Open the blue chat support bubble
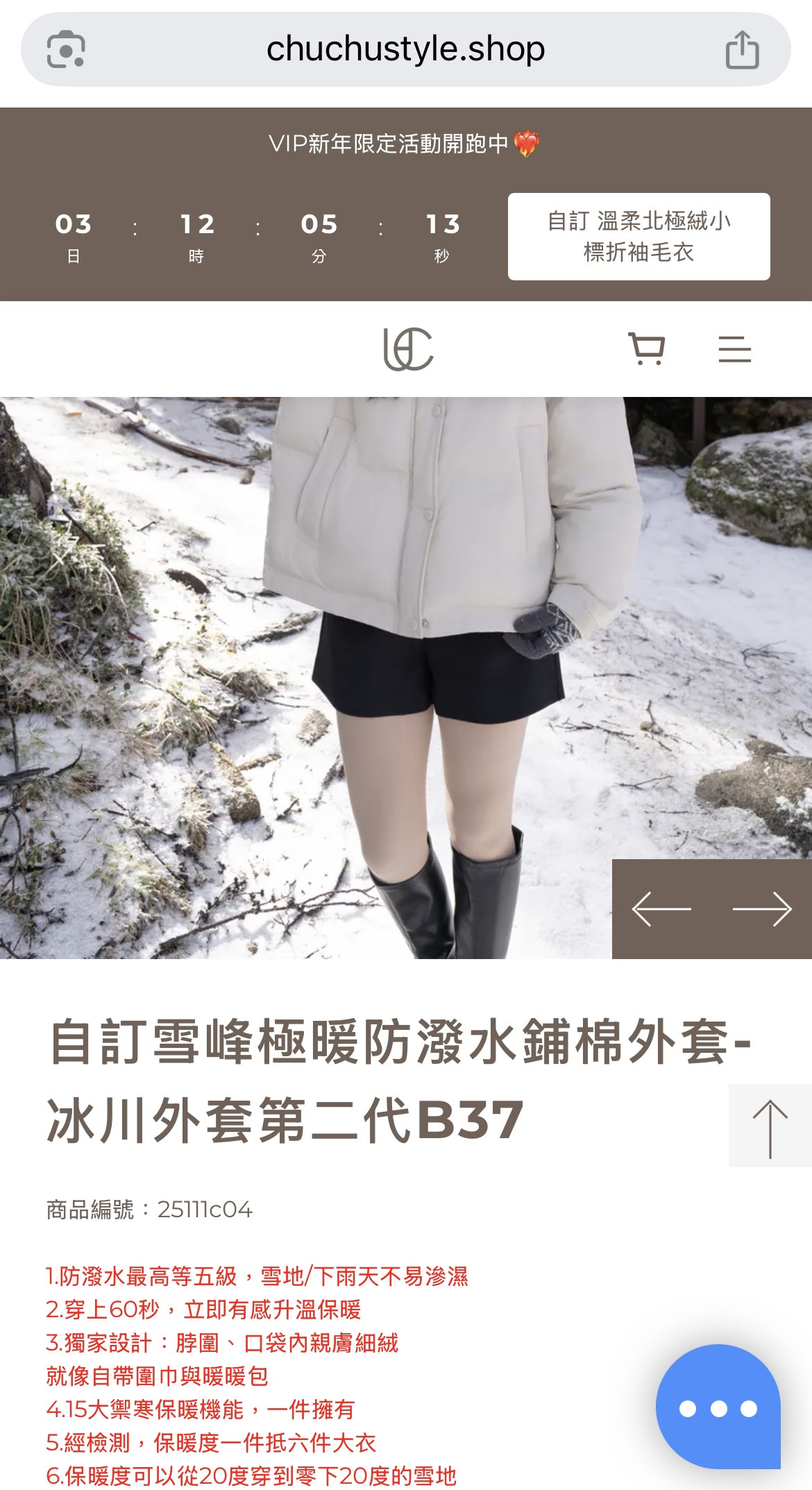Viewport: 812px width, 1490px height. [x=718, y=1408]
